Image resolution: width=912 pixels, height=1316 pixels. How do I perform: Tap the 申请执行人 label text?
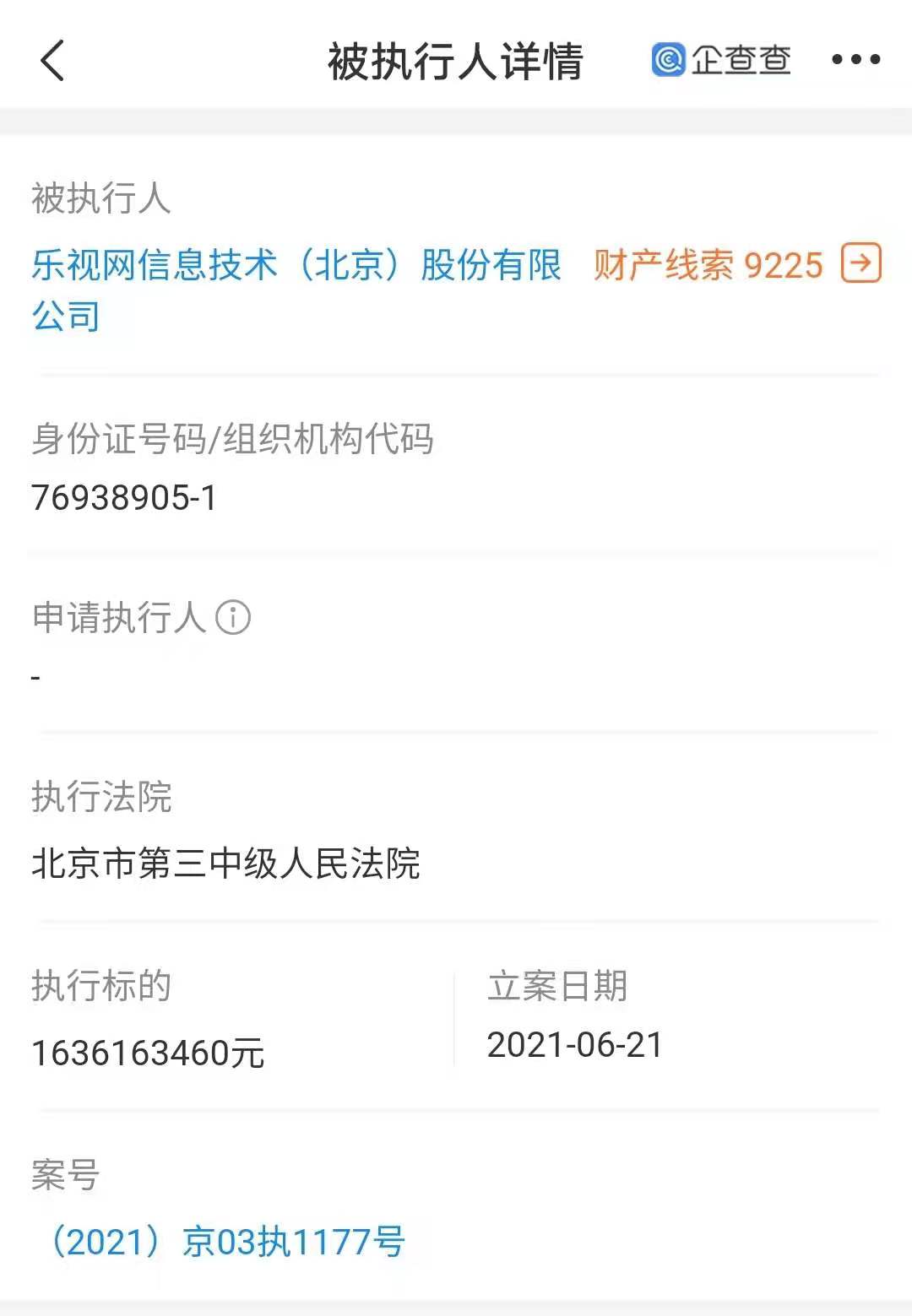coord(116,617)
